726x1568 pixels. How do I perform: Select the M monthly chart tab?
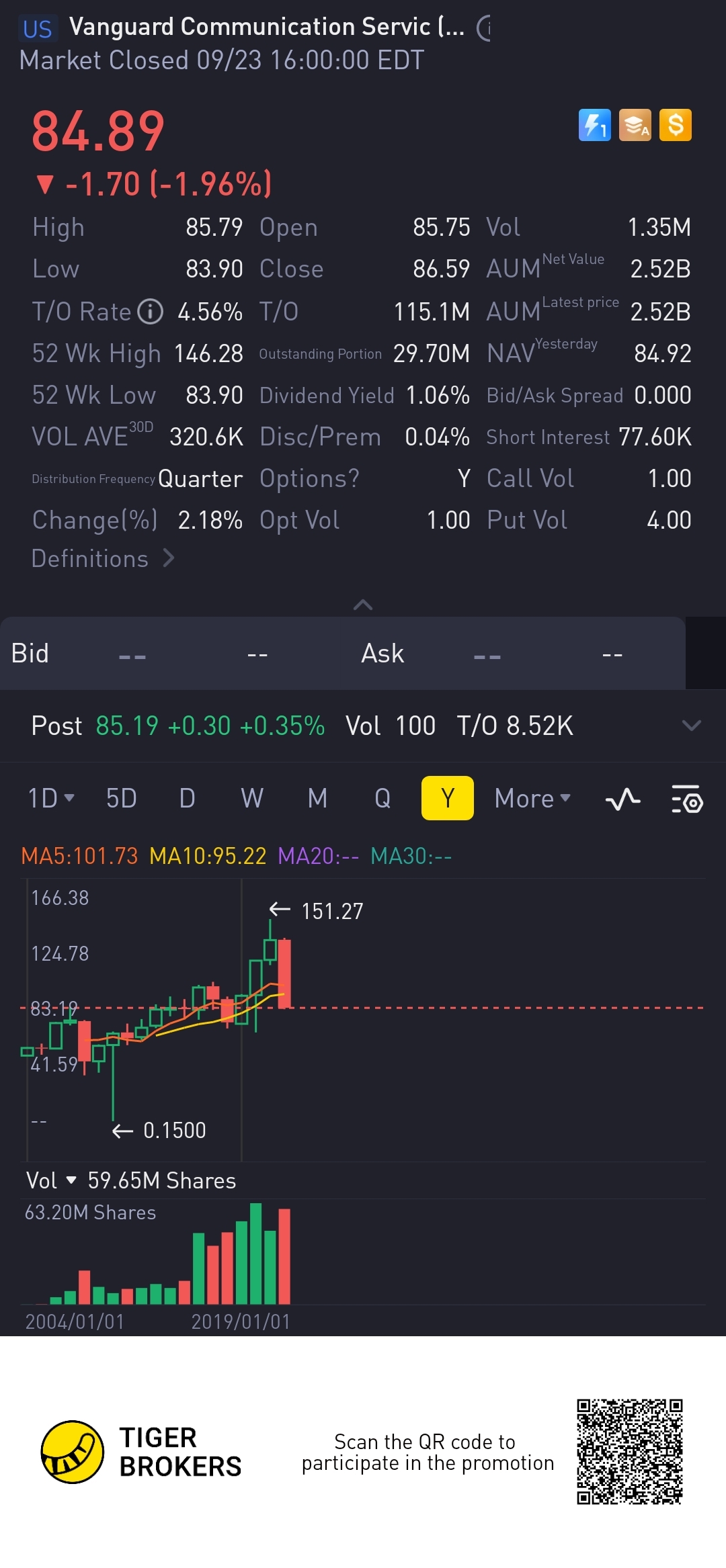pos(317,798)
